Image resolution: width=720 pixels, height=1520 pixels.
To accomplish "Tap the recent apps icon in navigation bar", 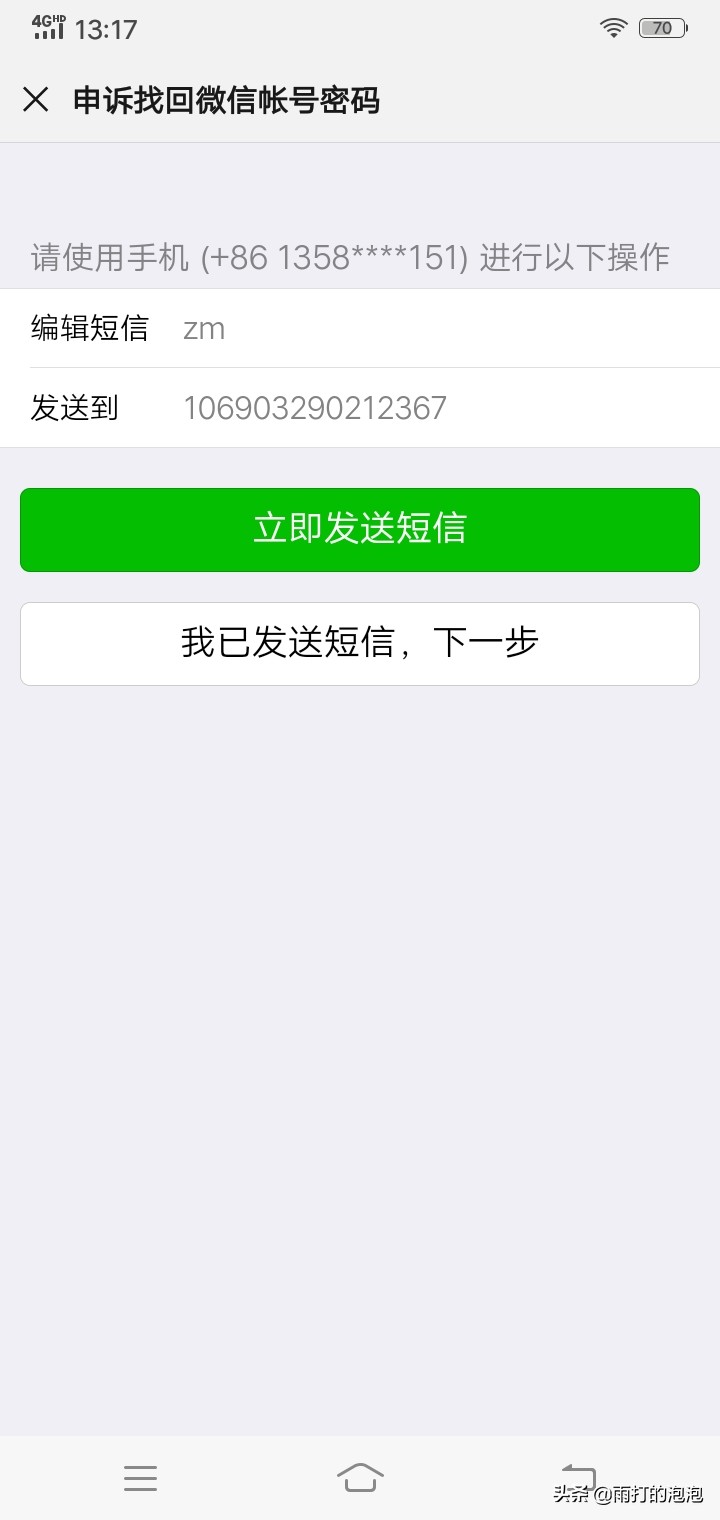I will coord(140,1477).
